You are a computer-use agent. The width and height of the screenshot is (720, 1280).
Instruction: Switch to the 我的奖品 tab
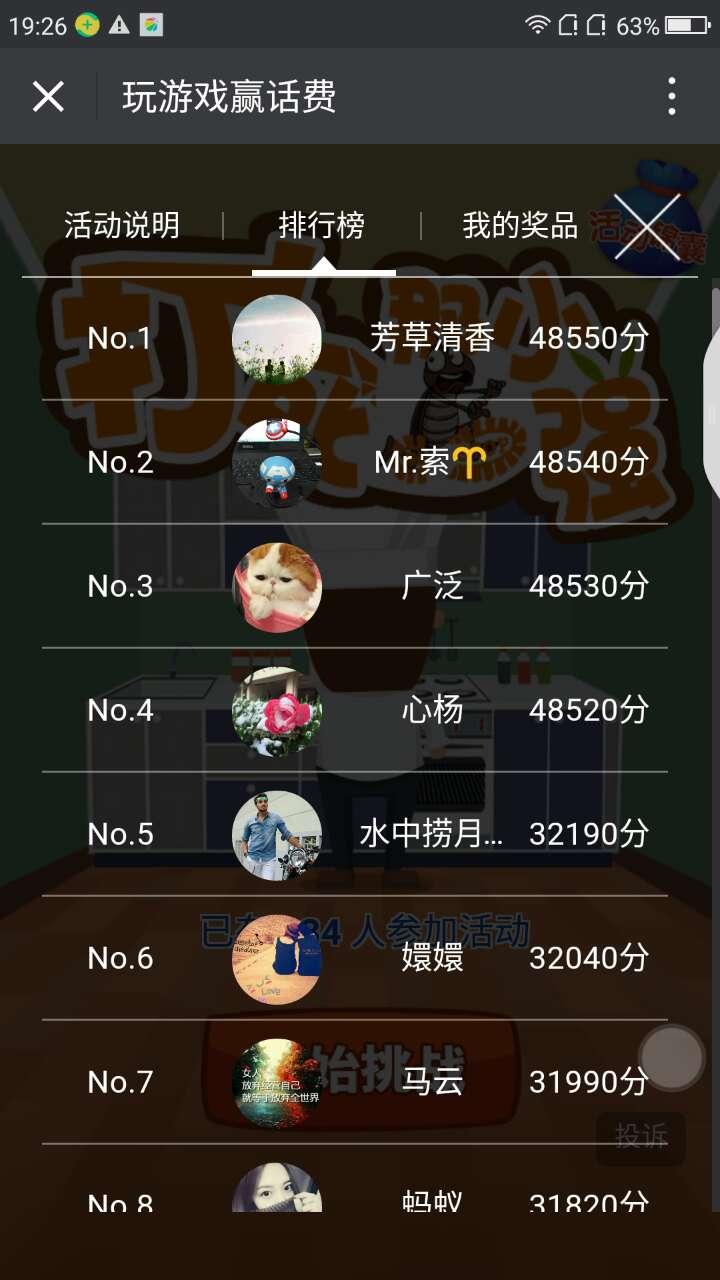(520, 225)
